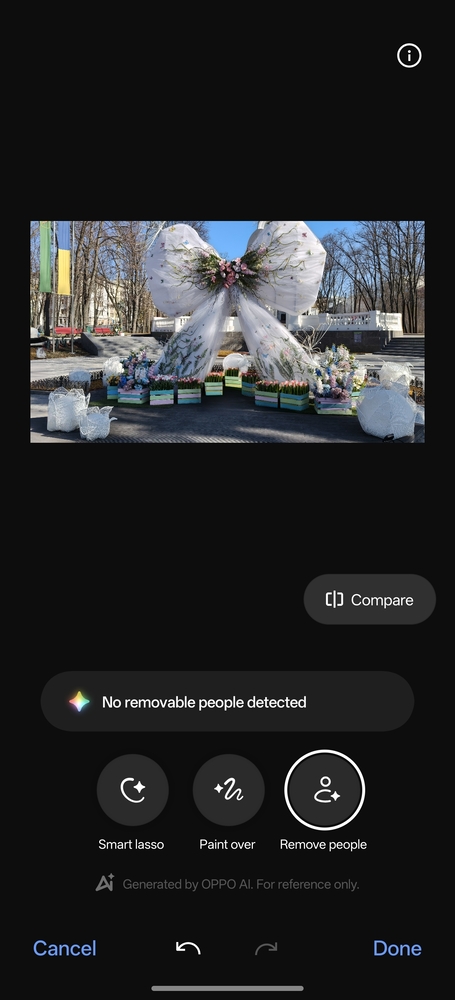
Task: Select the Remove people tool
Action: click(324, 790)
